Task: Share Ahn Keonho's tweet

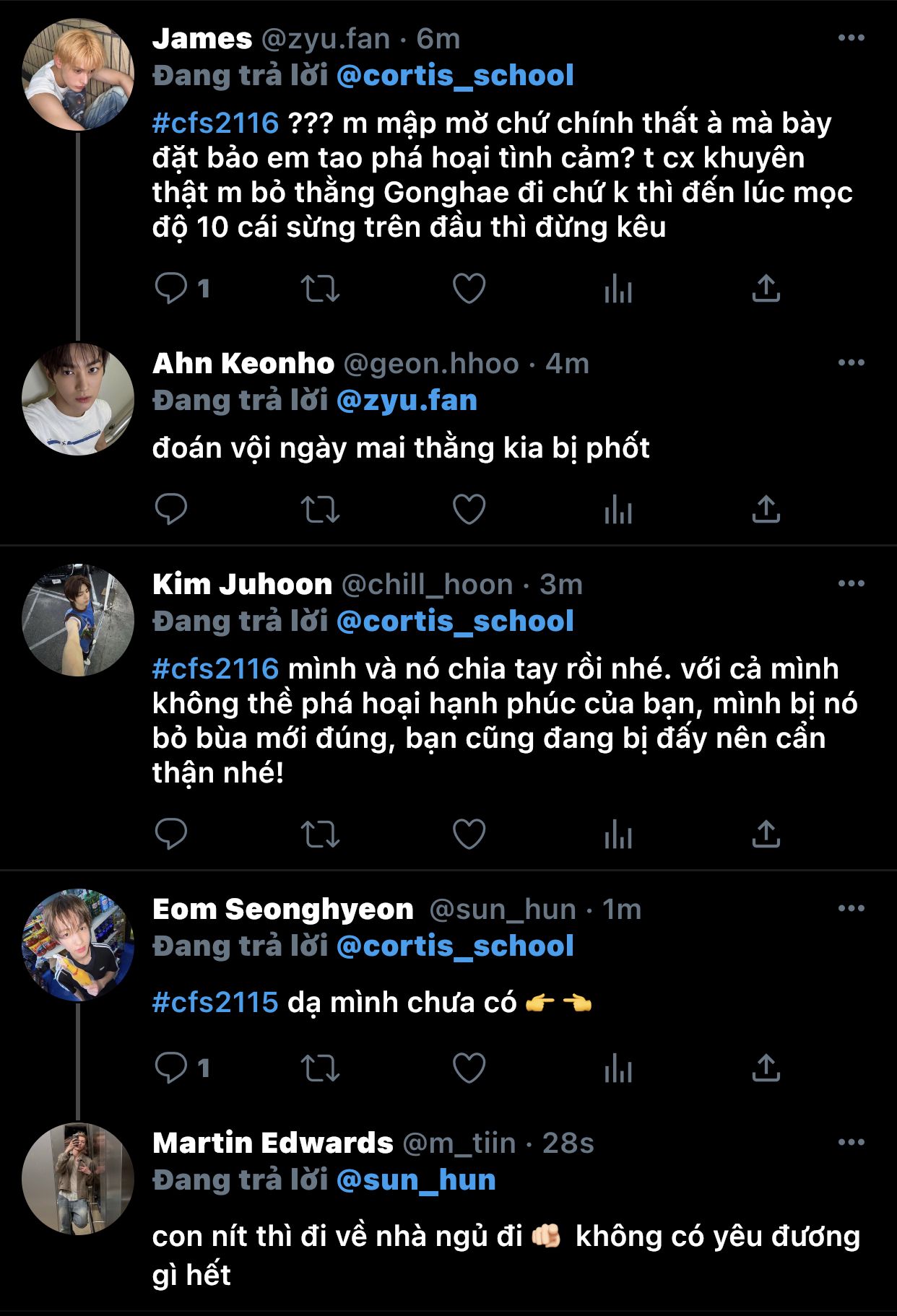Action: (x=766, y=510)
